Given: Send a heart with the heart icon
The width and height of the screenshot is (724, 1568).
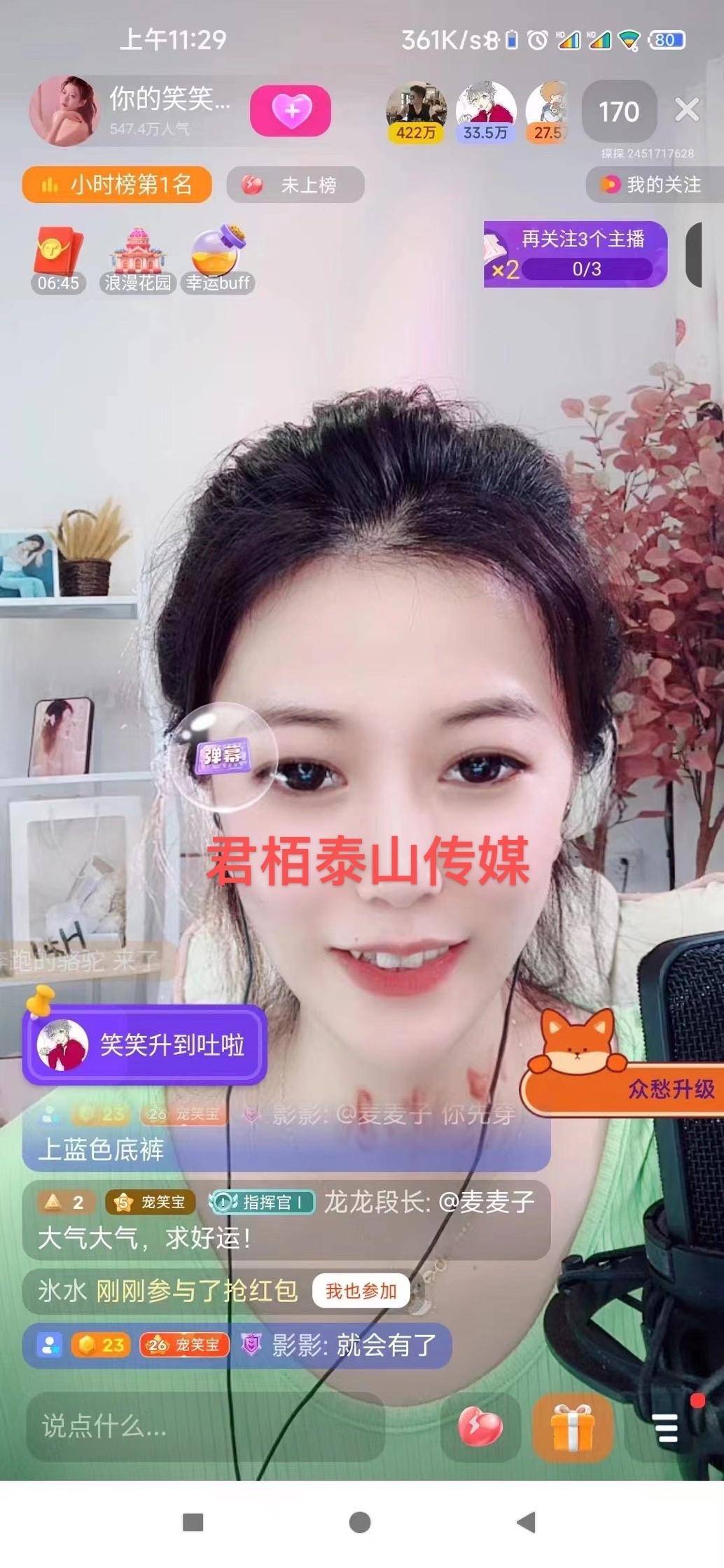Looking at the screenshot, I should click(480, 1427).
